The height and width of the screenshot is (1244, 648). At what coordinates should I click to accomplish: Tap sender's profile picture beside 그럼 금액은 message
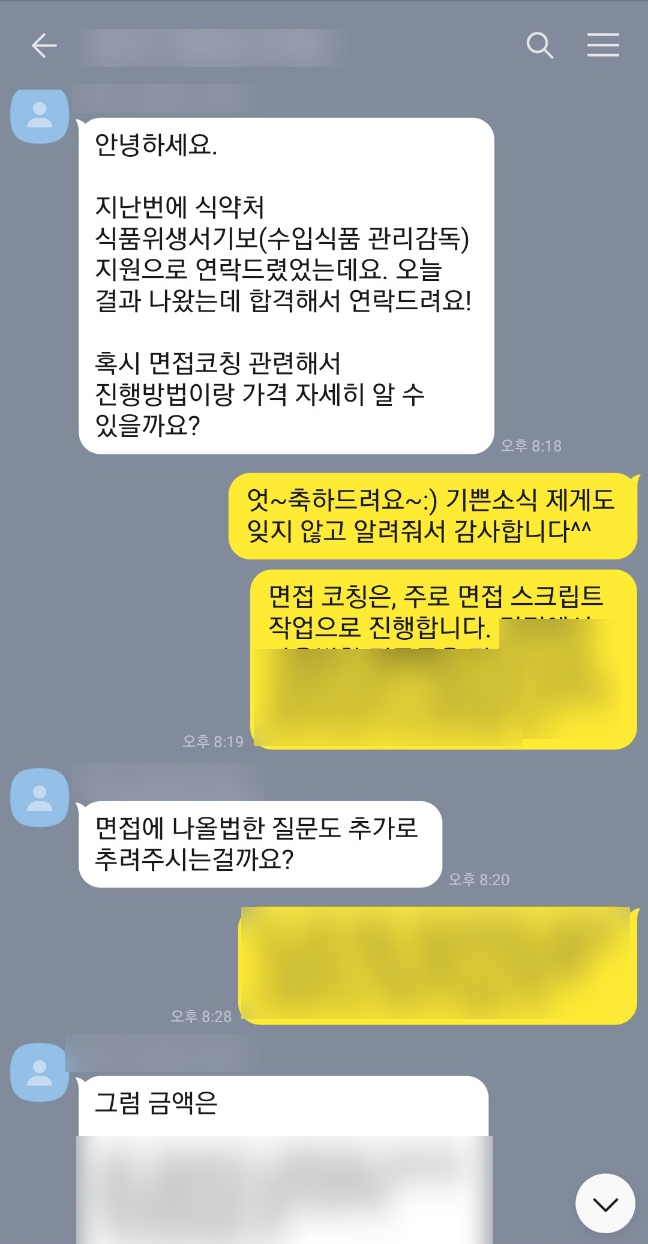39,1070
